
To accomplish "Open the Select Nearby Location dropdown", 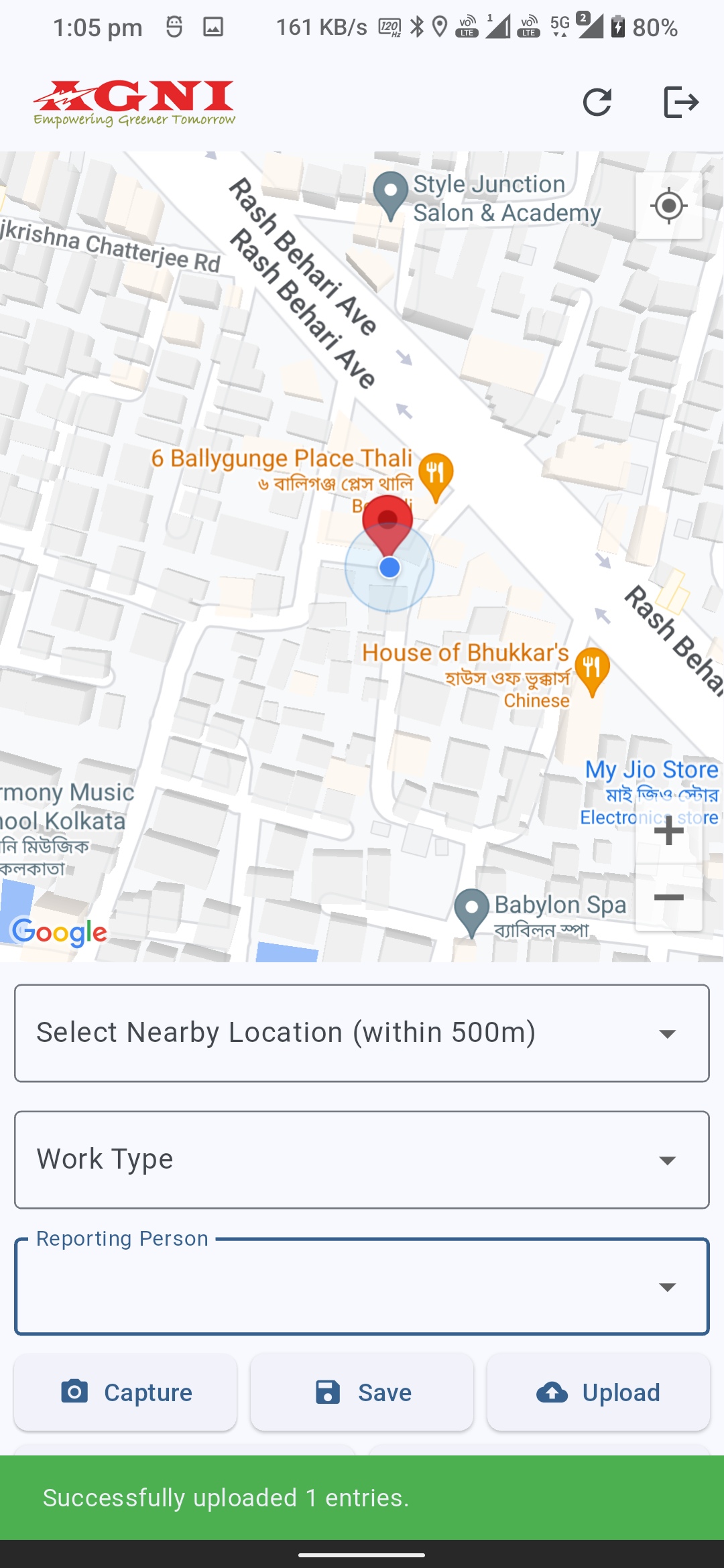I will [x=361, y=1033].
